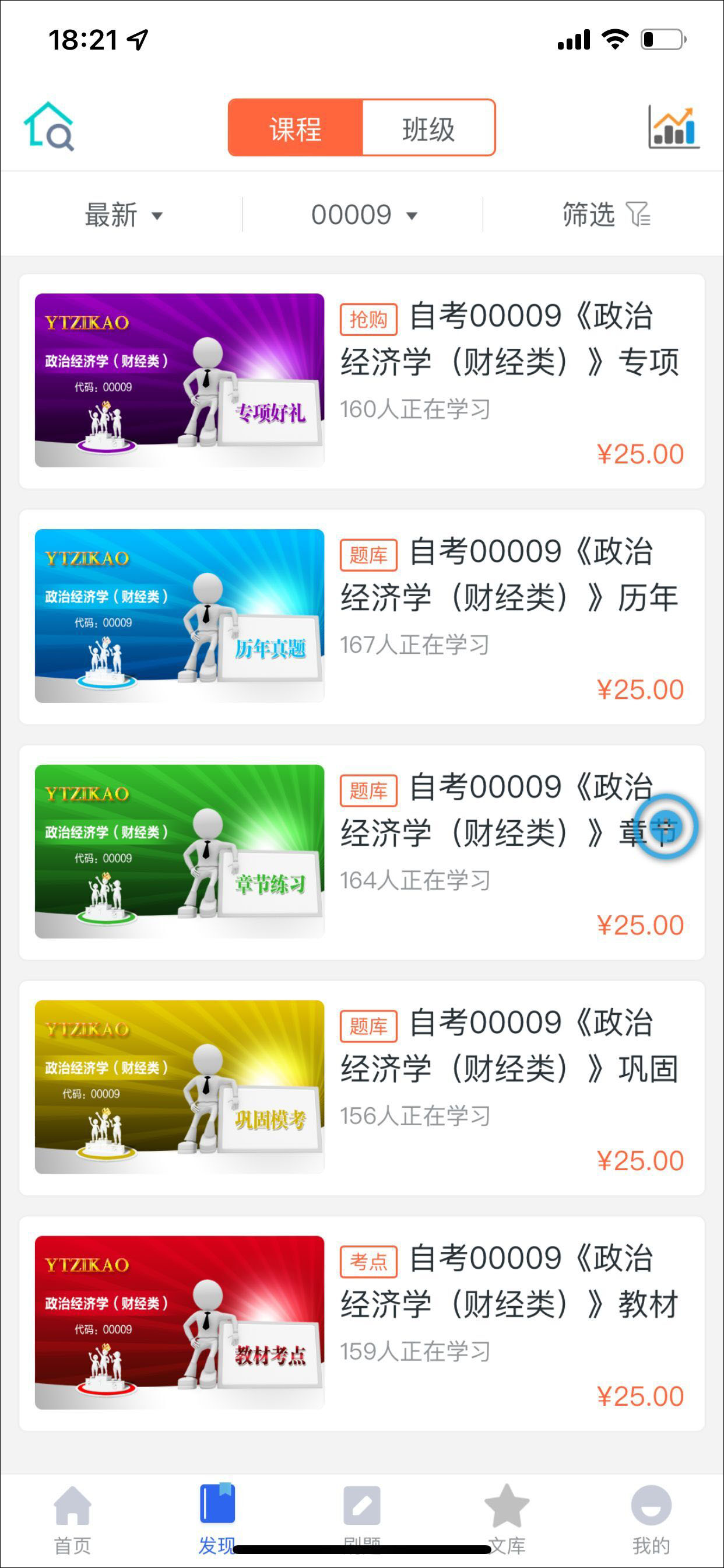Open the statistics chart icon
This screenshot has height=1568, width=724.
673,127
